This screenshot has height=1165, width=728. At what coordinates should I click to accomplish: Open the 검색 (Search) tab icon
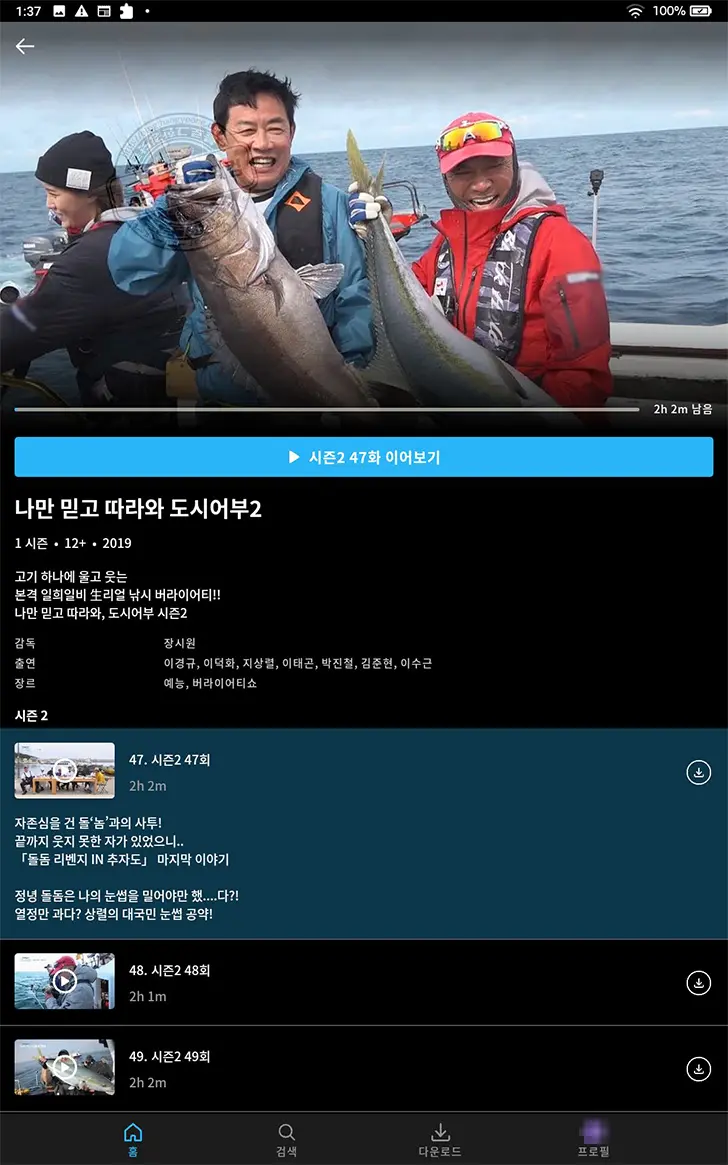click(286, 1131)
